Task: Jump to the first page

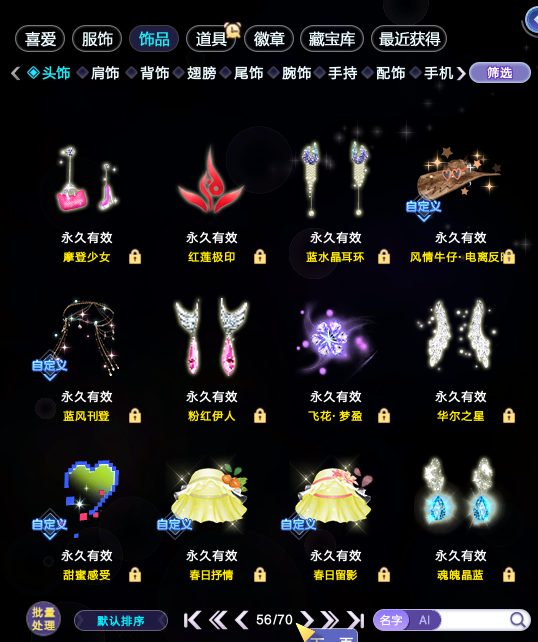Action: click(192, 620)
